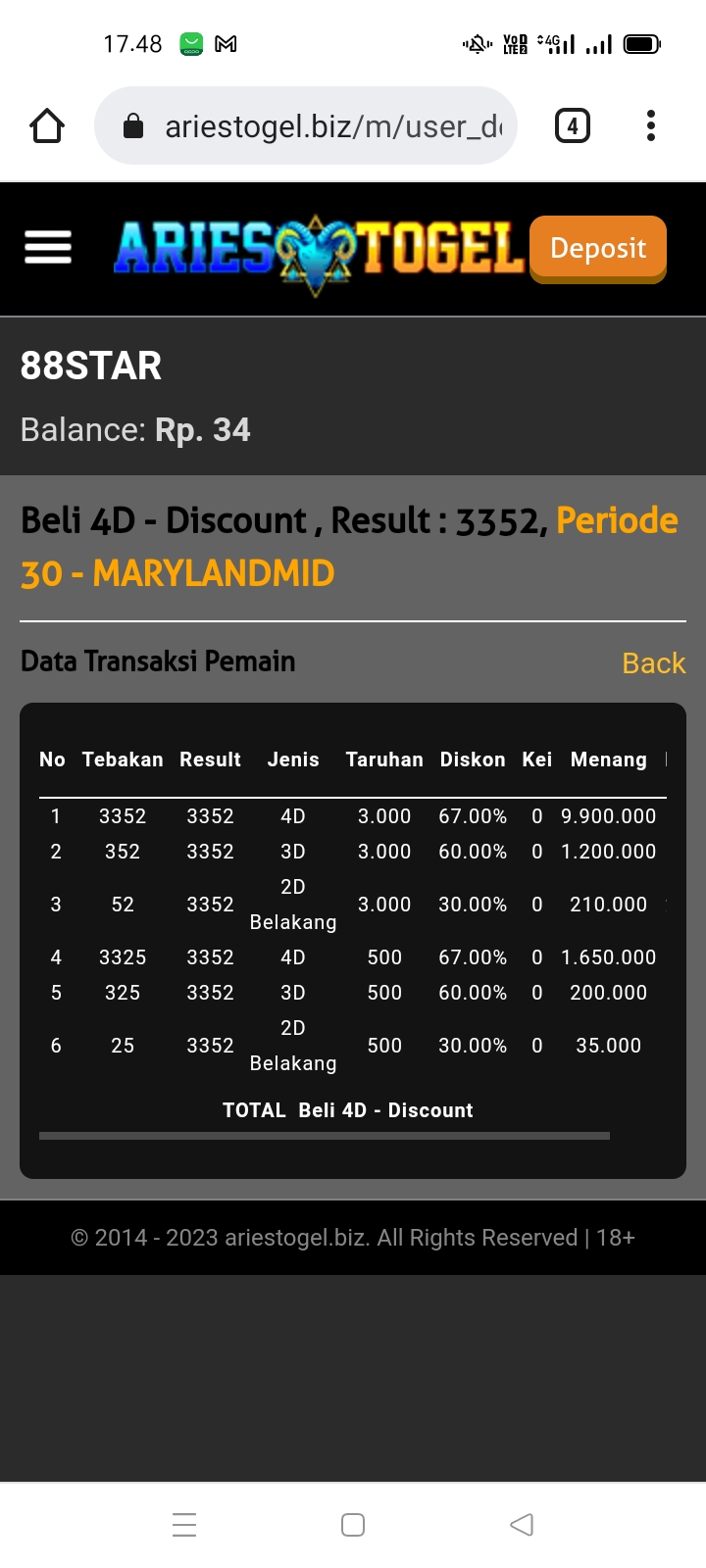Tap the system back navigation button
706x1568 pixels.
point(522,1524)
